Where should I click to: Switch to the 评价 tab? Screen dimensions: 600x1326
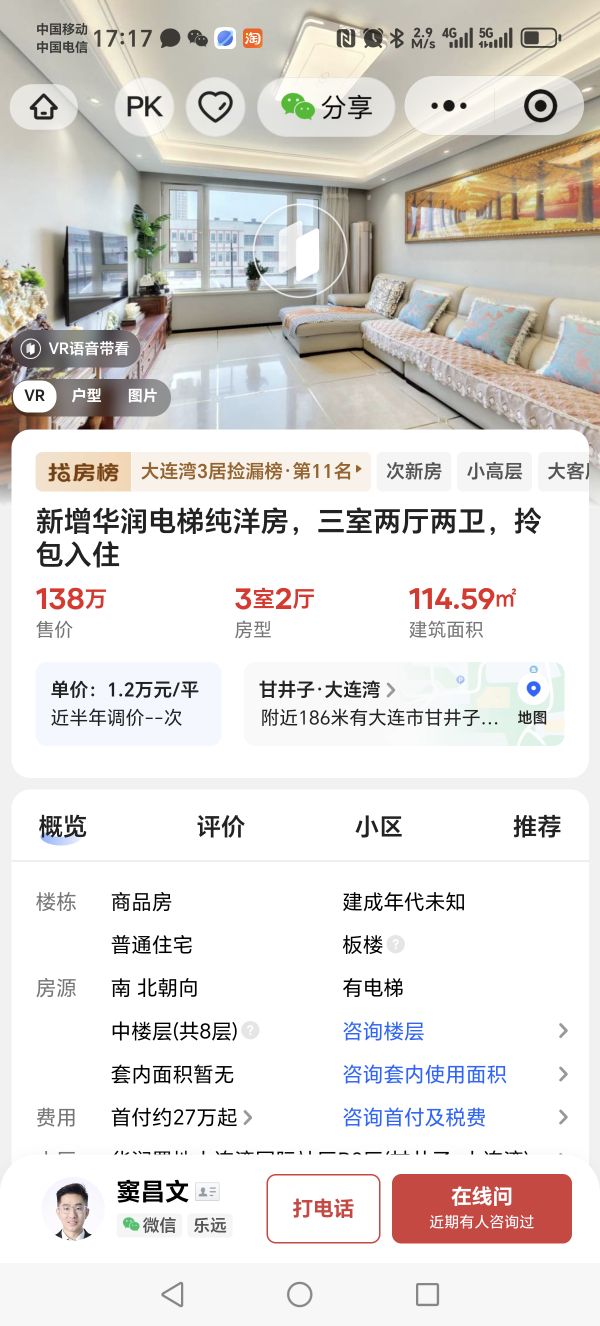[x=220, y=827]
